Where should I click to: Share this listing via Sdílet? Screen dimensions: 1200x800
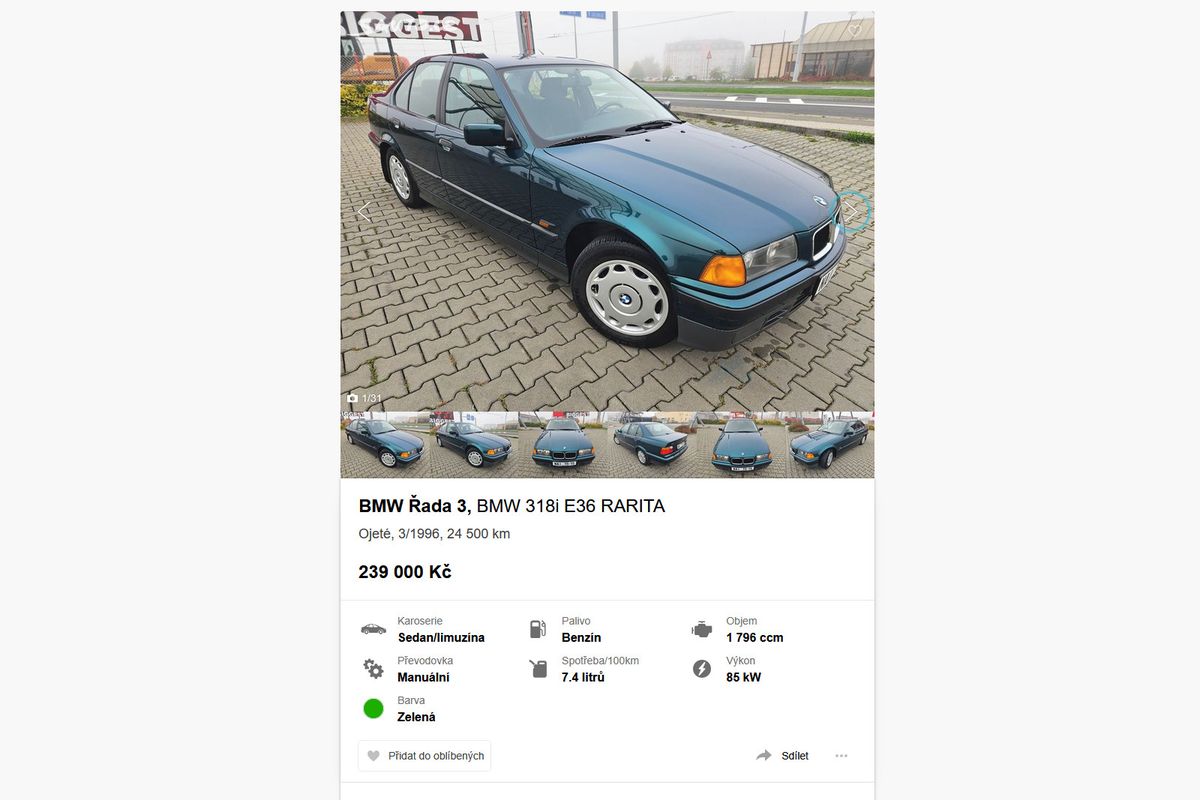783,756
